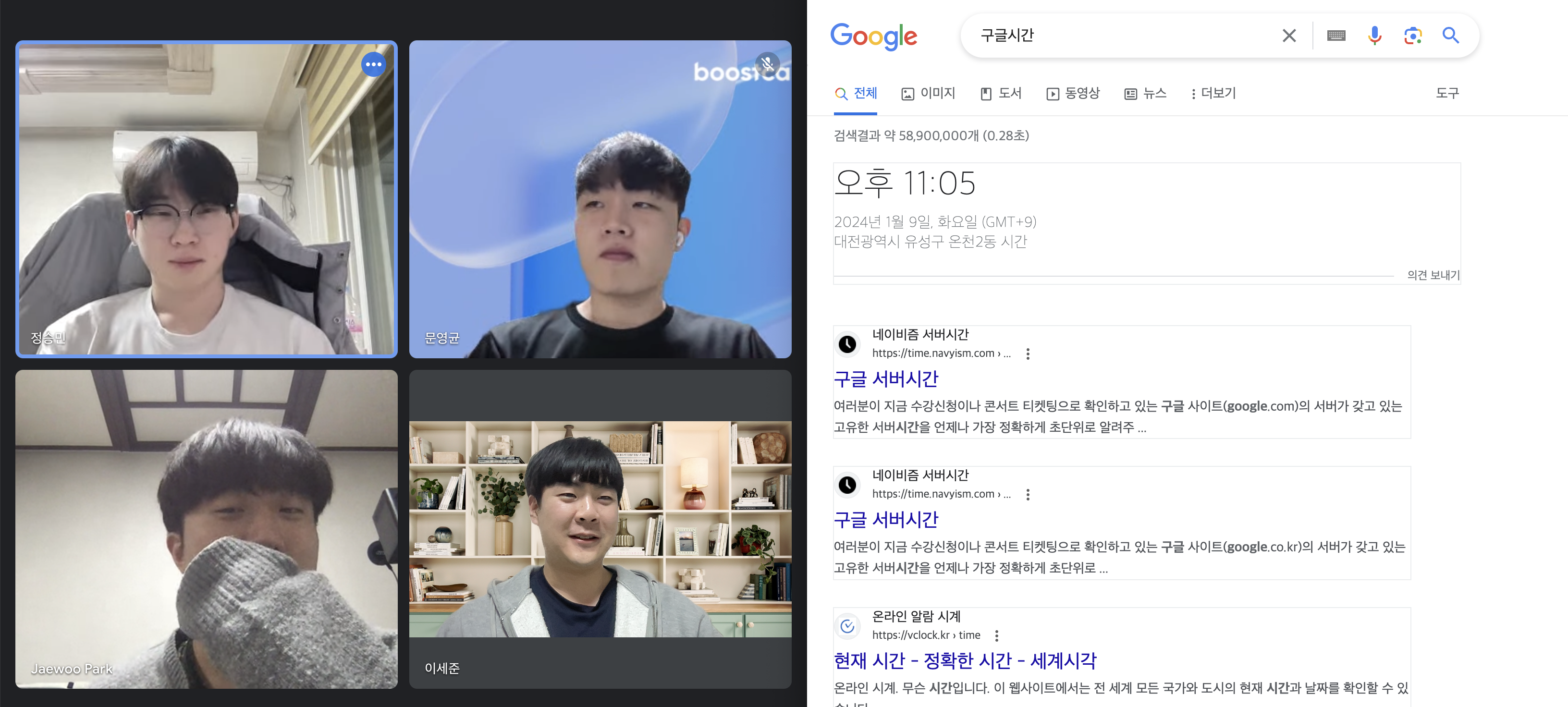Switch to the 동영상 tab

[1073, 94]
